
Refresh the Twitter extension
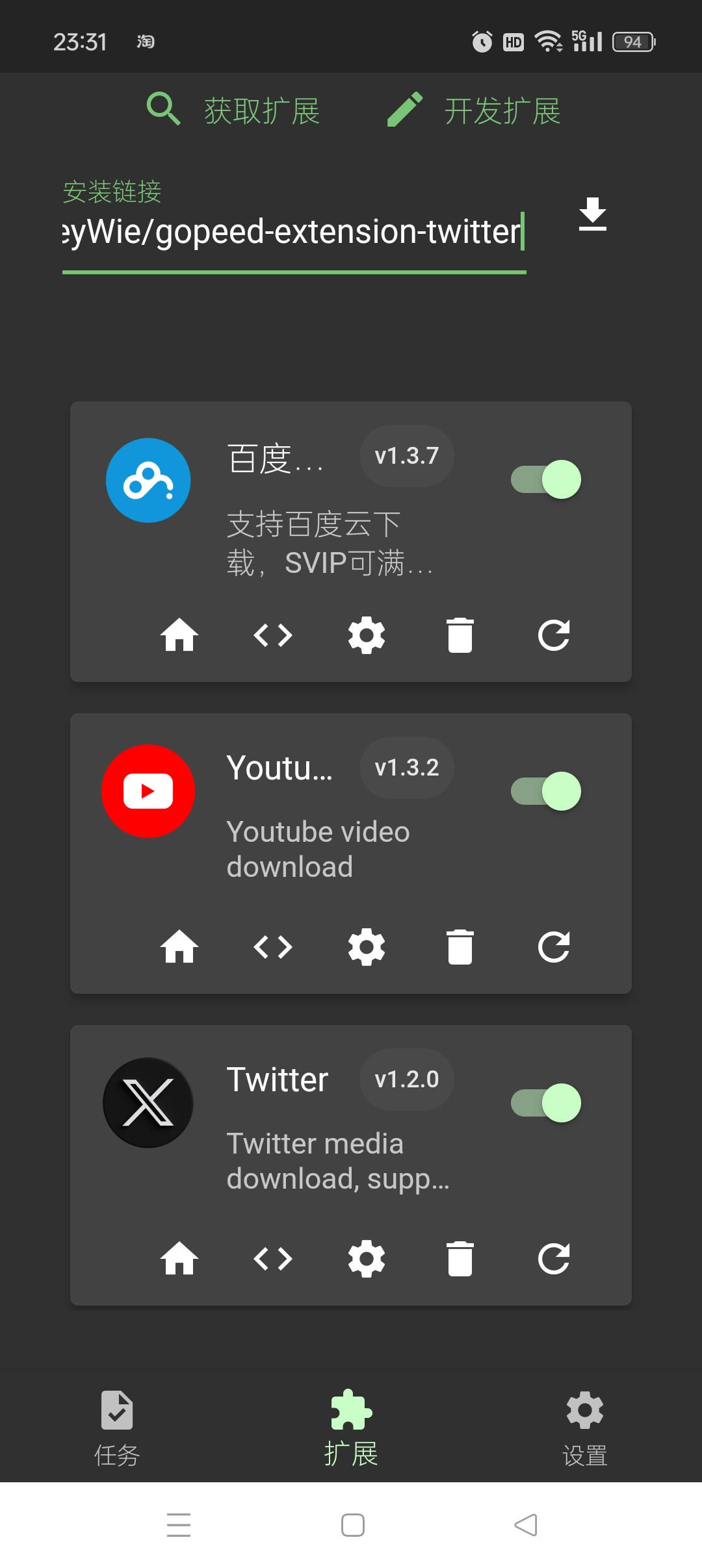pos(554,1258)
